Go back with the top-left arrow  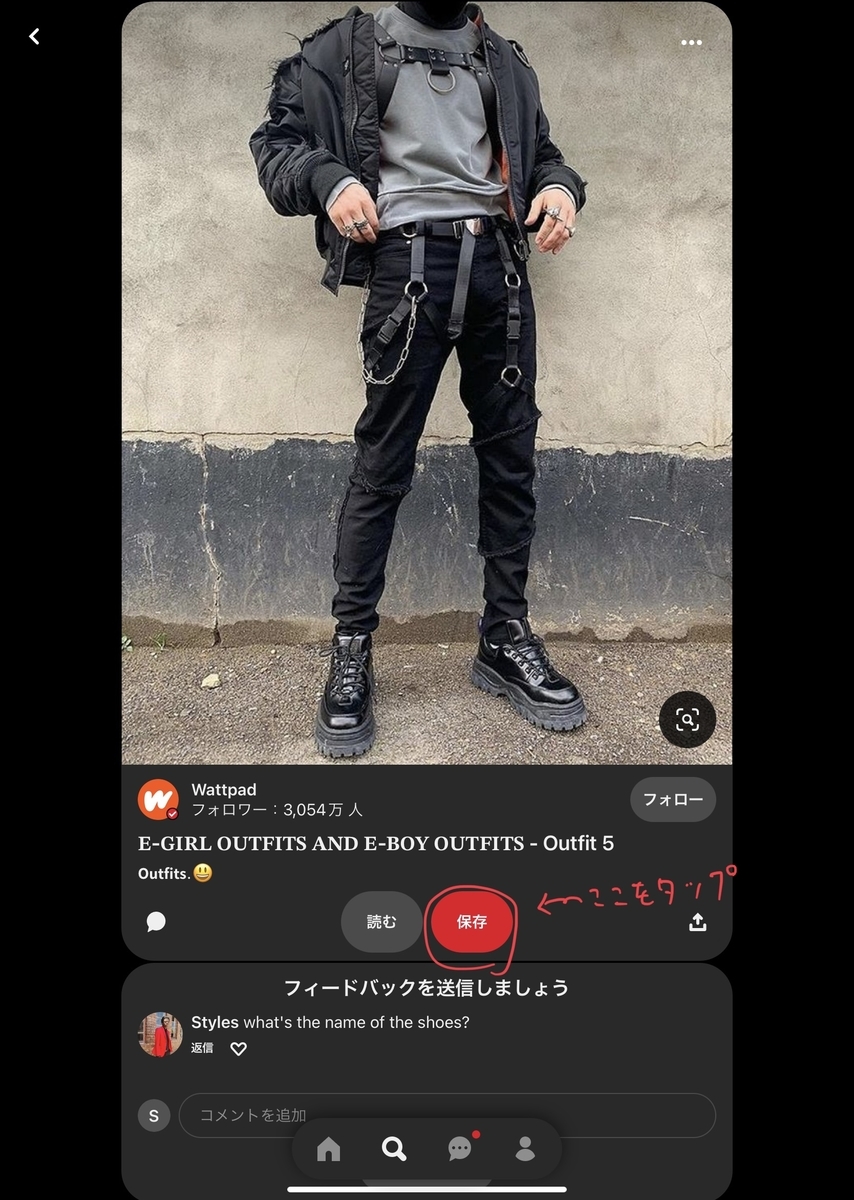(34, 37)
